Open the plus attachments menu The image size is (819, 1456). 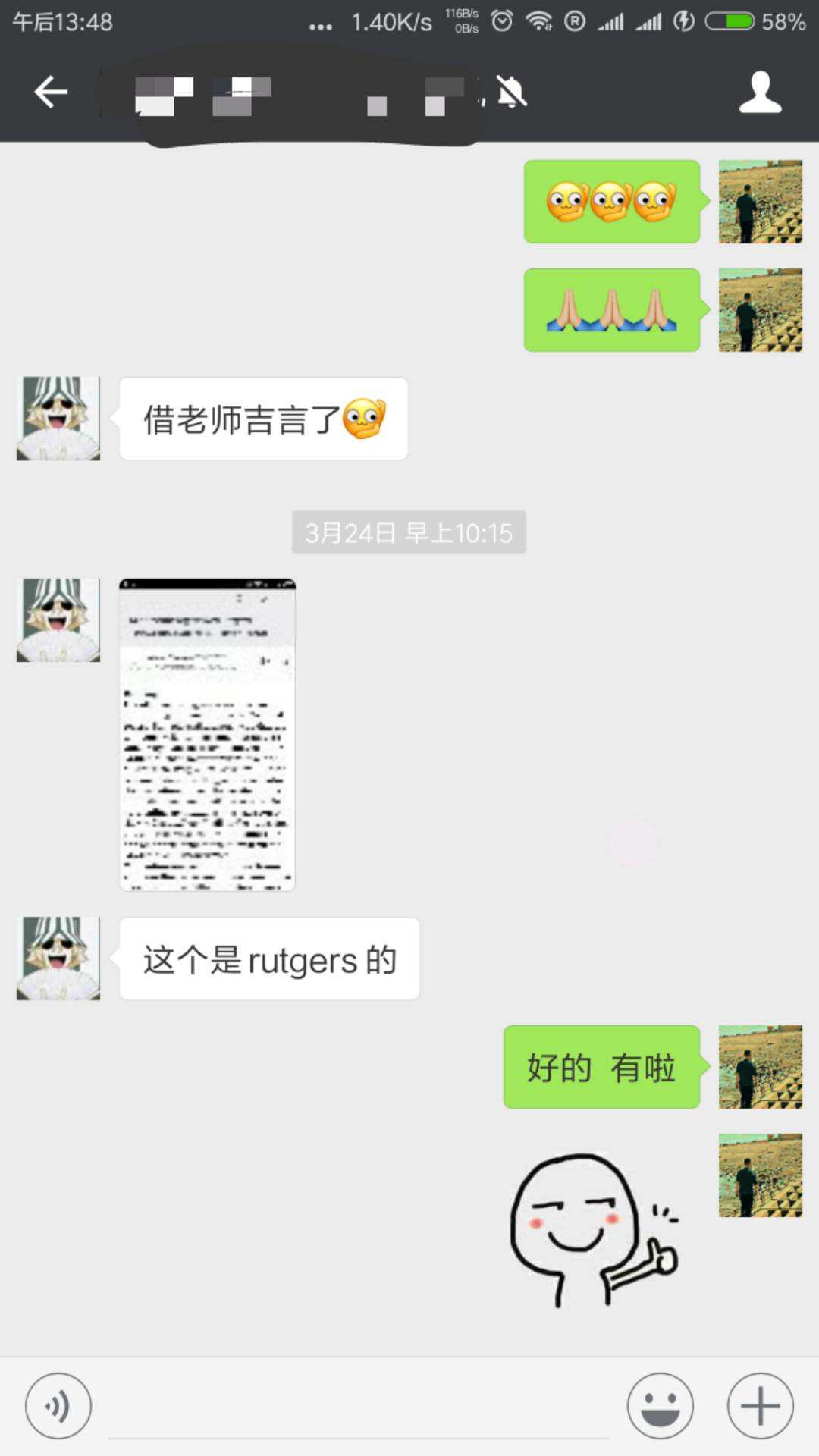[760, 1406]
